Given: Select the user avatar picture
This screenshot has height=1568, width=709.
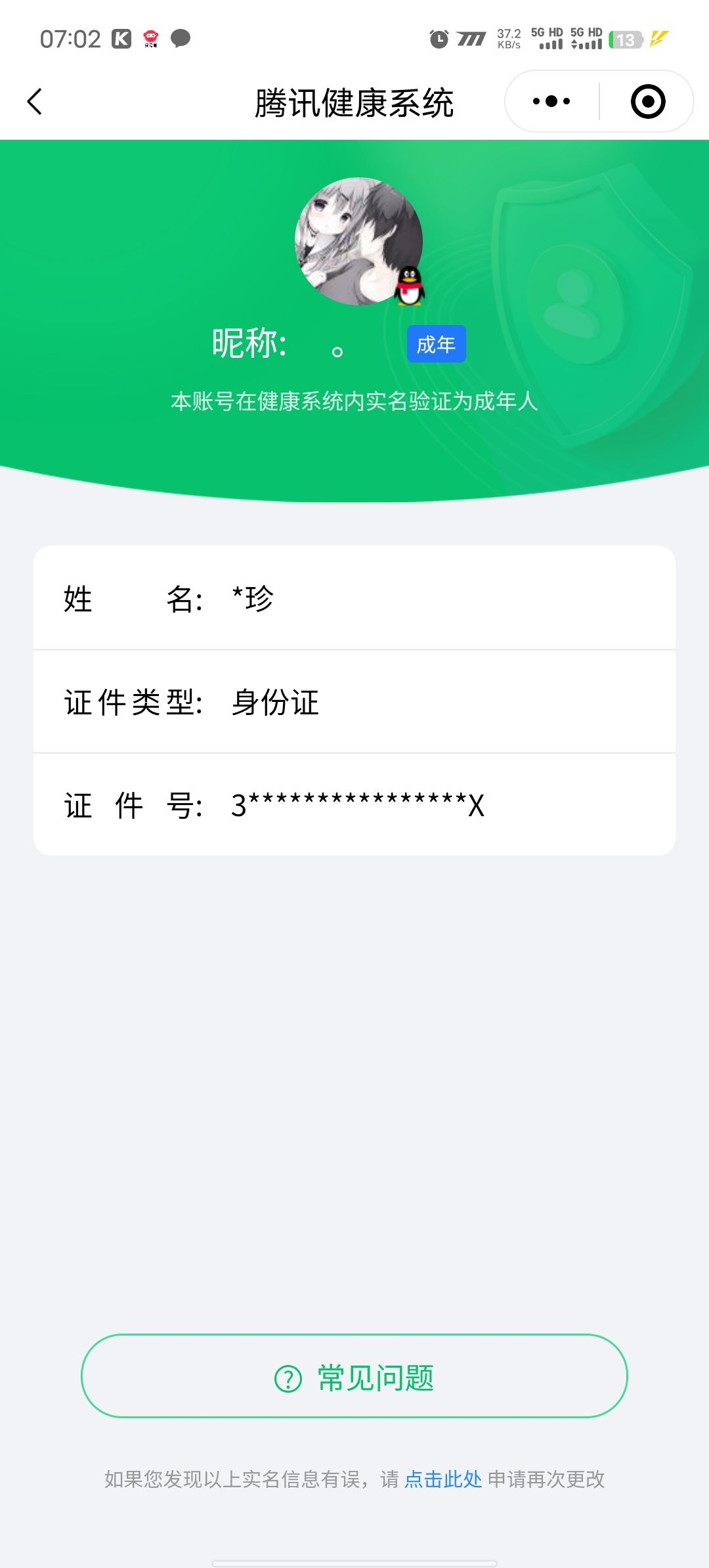Looking at the screenshot, I should pyautogui.click(x=358, y=243).
